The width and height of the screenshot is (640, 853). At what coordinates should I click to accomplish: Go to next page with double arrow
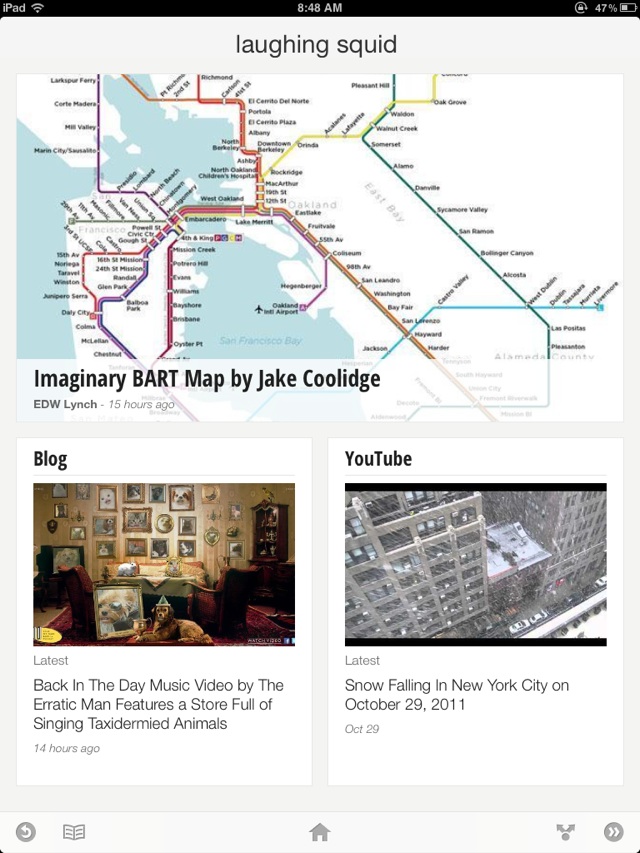(613, 831)
